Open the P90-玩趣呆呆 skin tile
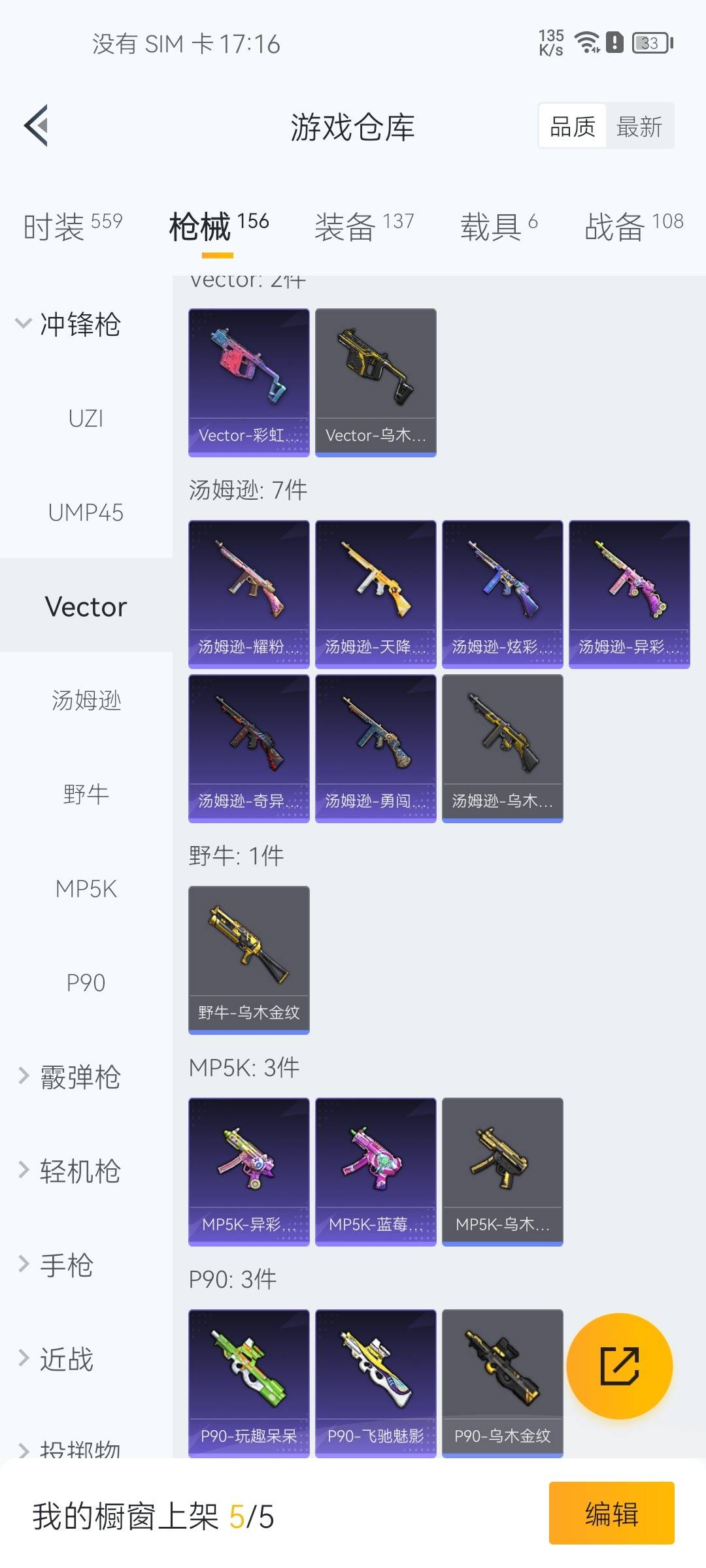Image resolution: width=706 pixels, height=1568 pixels. point(248,1383)
